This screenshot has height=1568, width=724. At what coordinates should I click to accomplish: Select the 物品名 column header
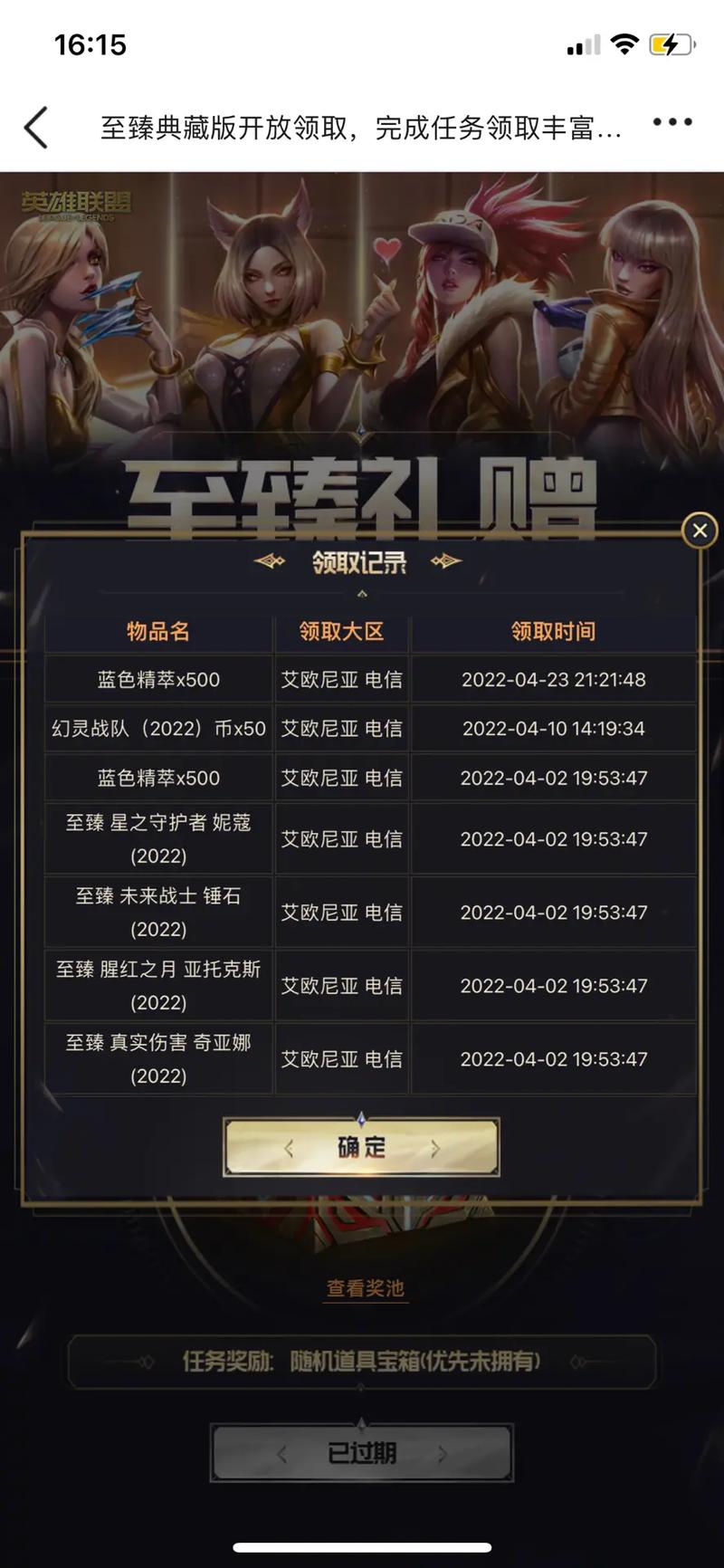[159, 631]
